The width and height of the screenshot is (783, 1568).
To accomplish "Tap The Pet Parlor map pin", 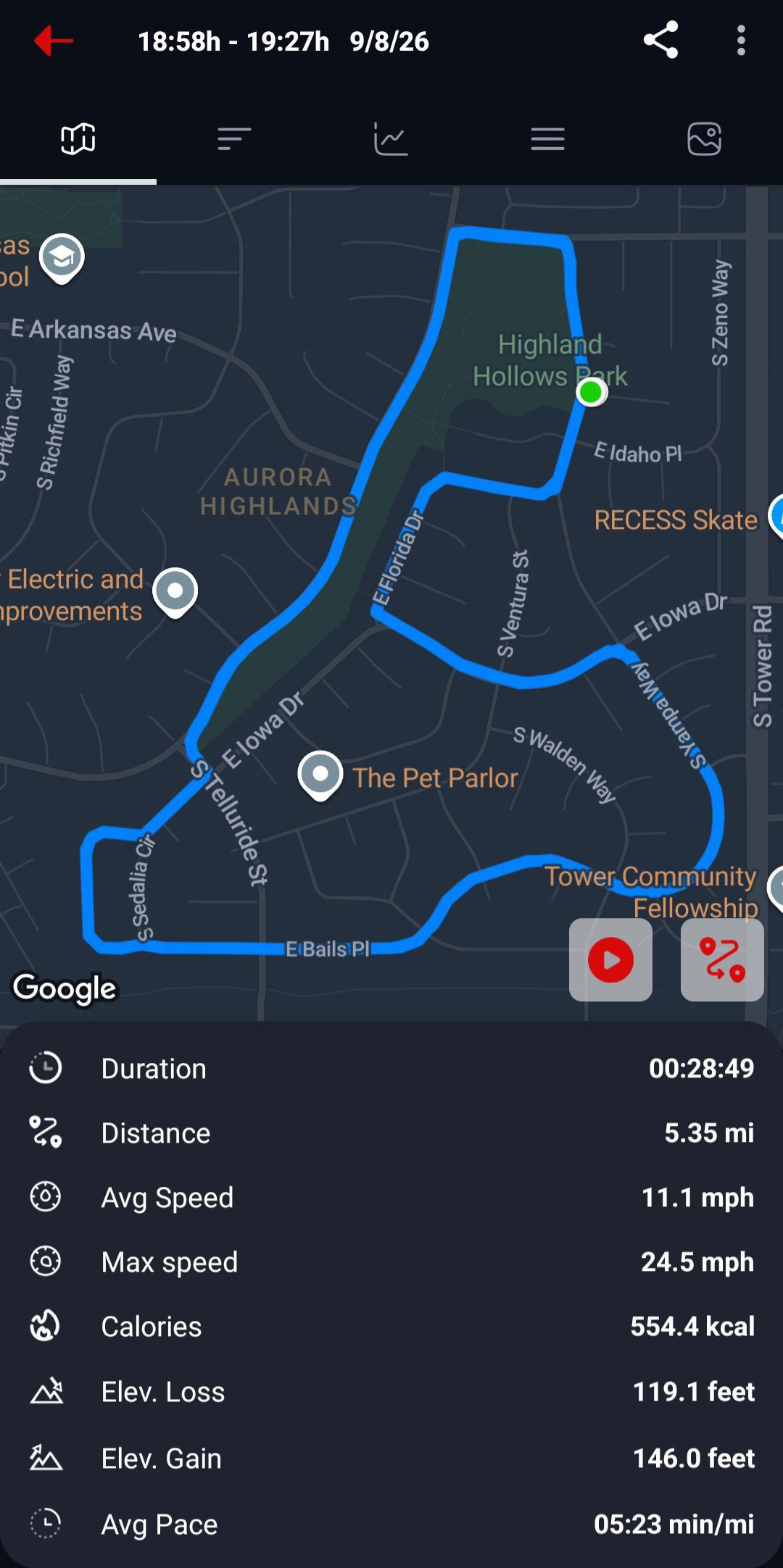I will [x=320, y=775].
